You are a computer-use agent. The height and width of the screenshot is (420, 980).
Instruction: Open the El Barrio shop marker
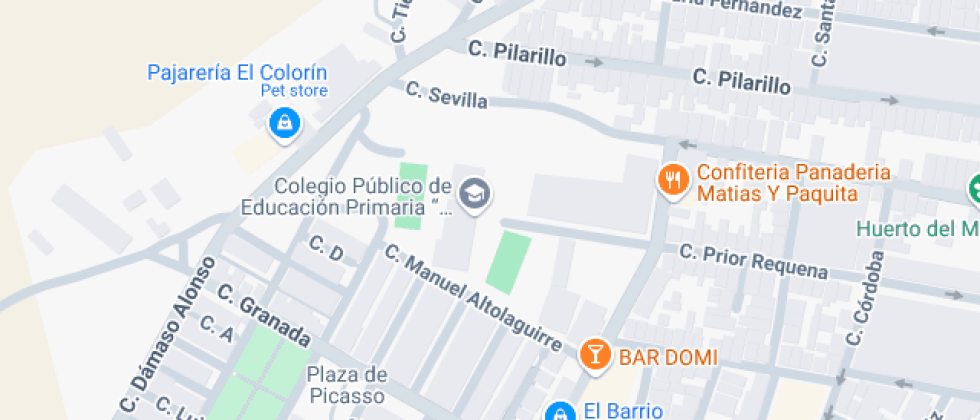point(561,411)
